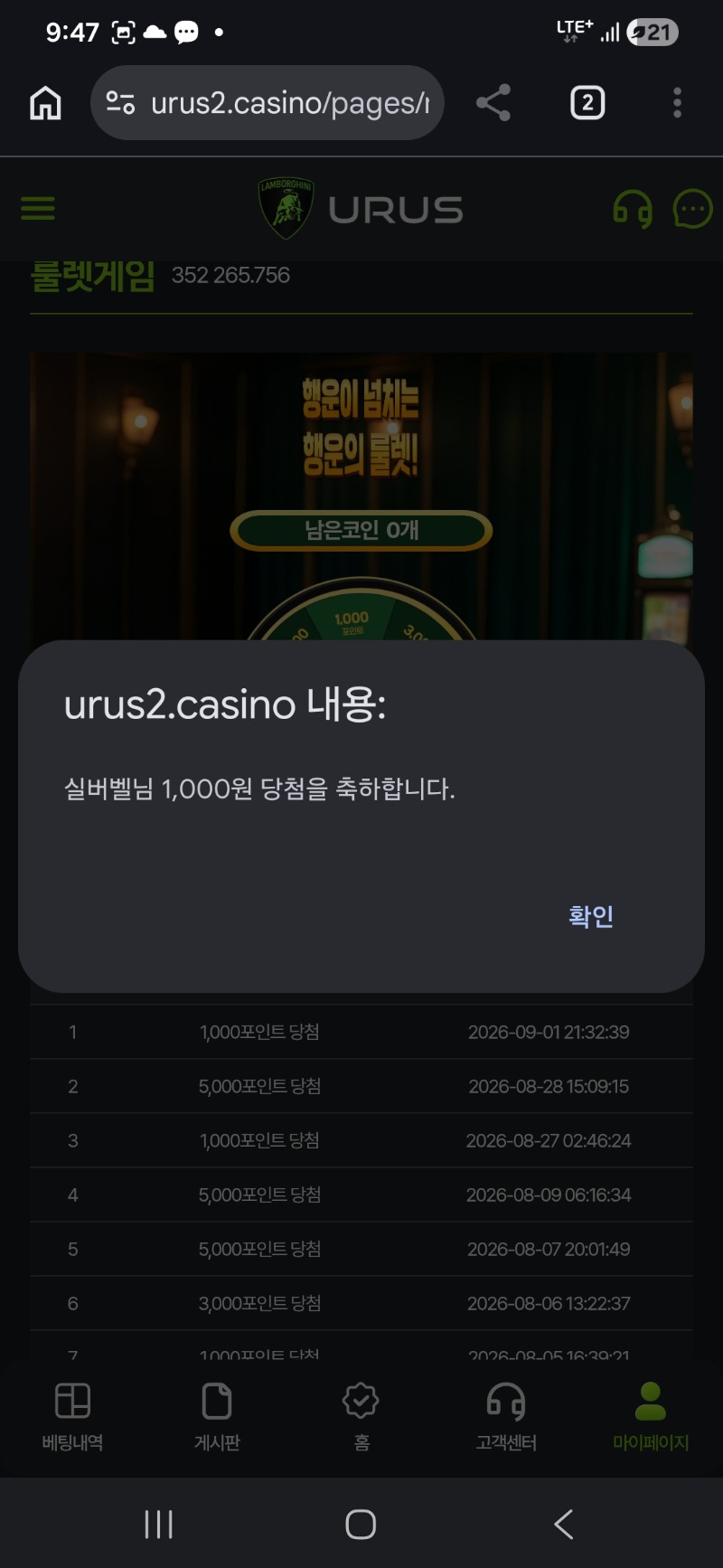Image resolution: width=723 pixels, height=1568 pixels.
Task: Go to the 홈 tab
Action: 361,1417
